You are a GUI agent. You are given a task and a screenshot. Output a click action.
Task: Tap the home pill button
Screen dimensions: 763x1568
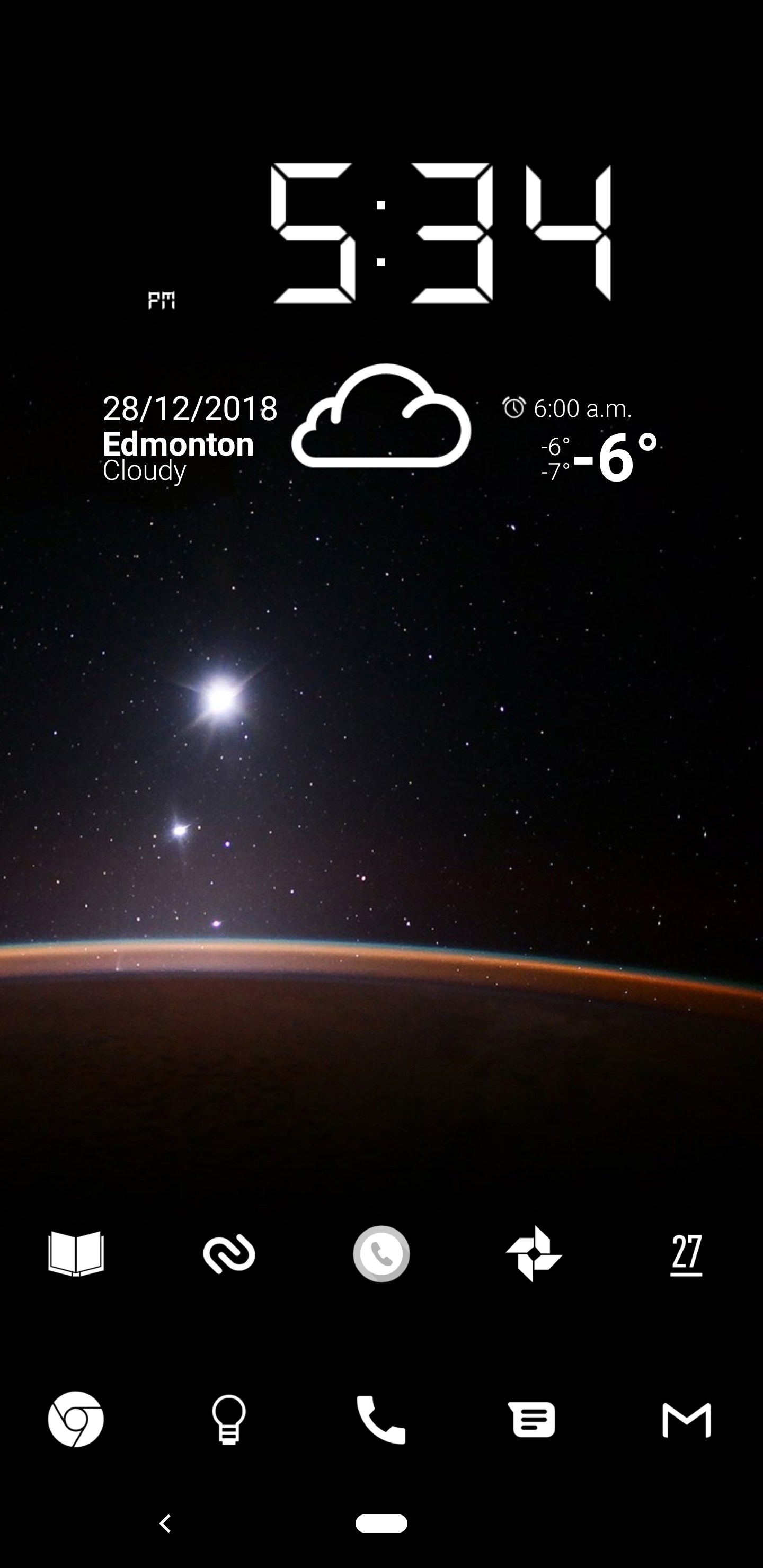click(x=381, y=1524)
